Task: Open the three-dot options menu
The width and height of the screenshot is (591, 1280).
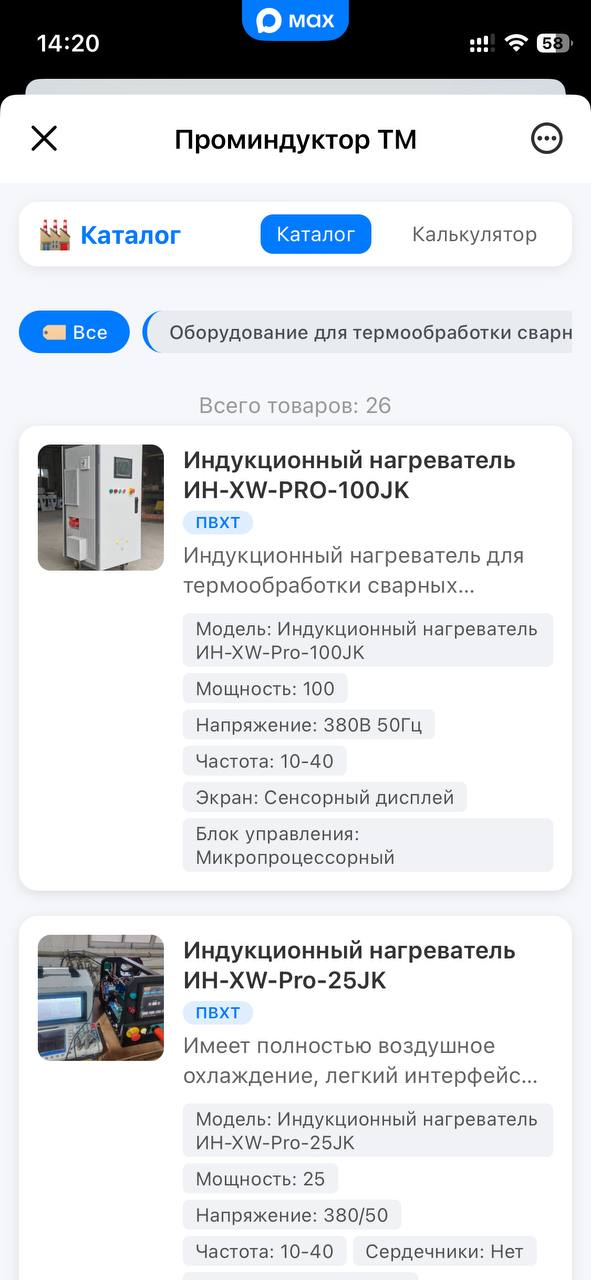Action: 547,139
